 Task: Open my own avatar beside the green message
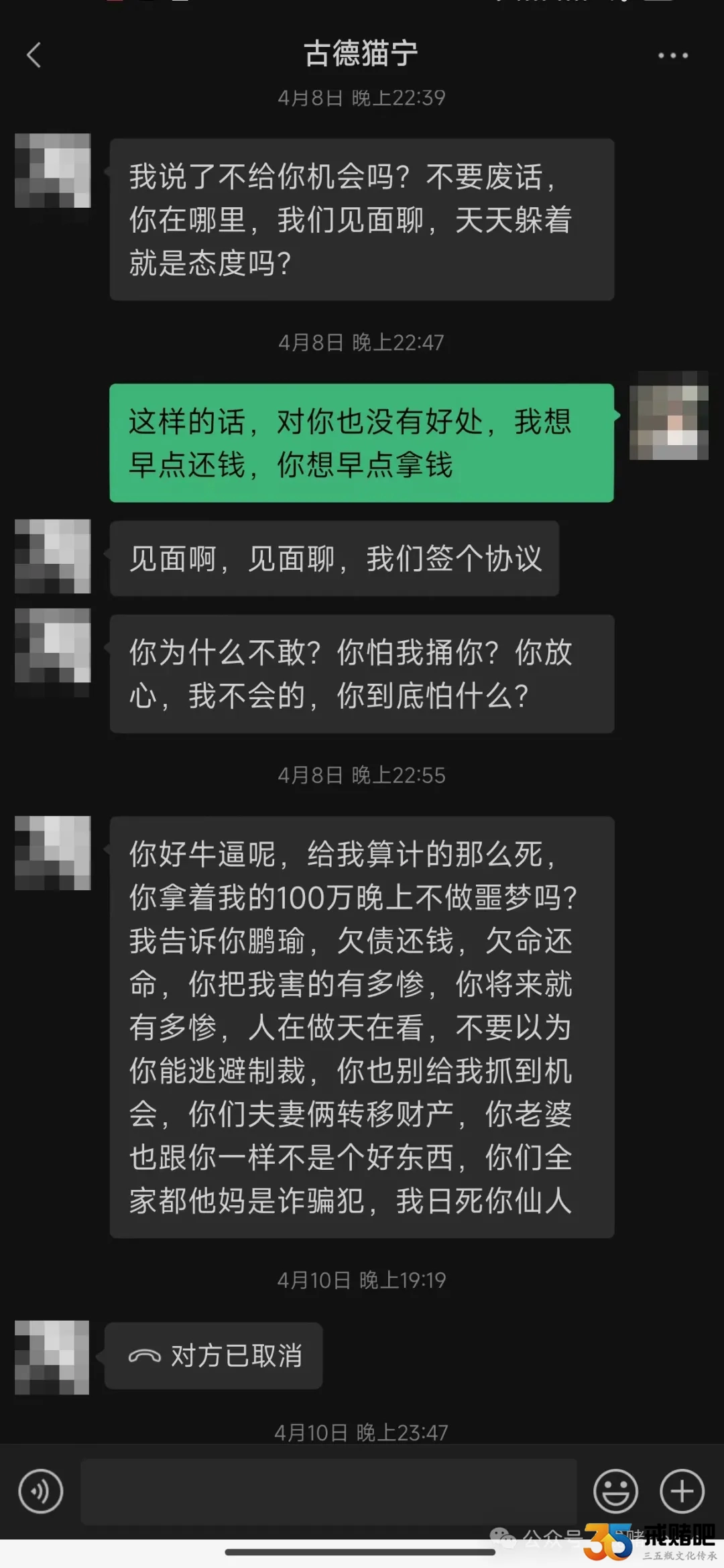[668, 416]
